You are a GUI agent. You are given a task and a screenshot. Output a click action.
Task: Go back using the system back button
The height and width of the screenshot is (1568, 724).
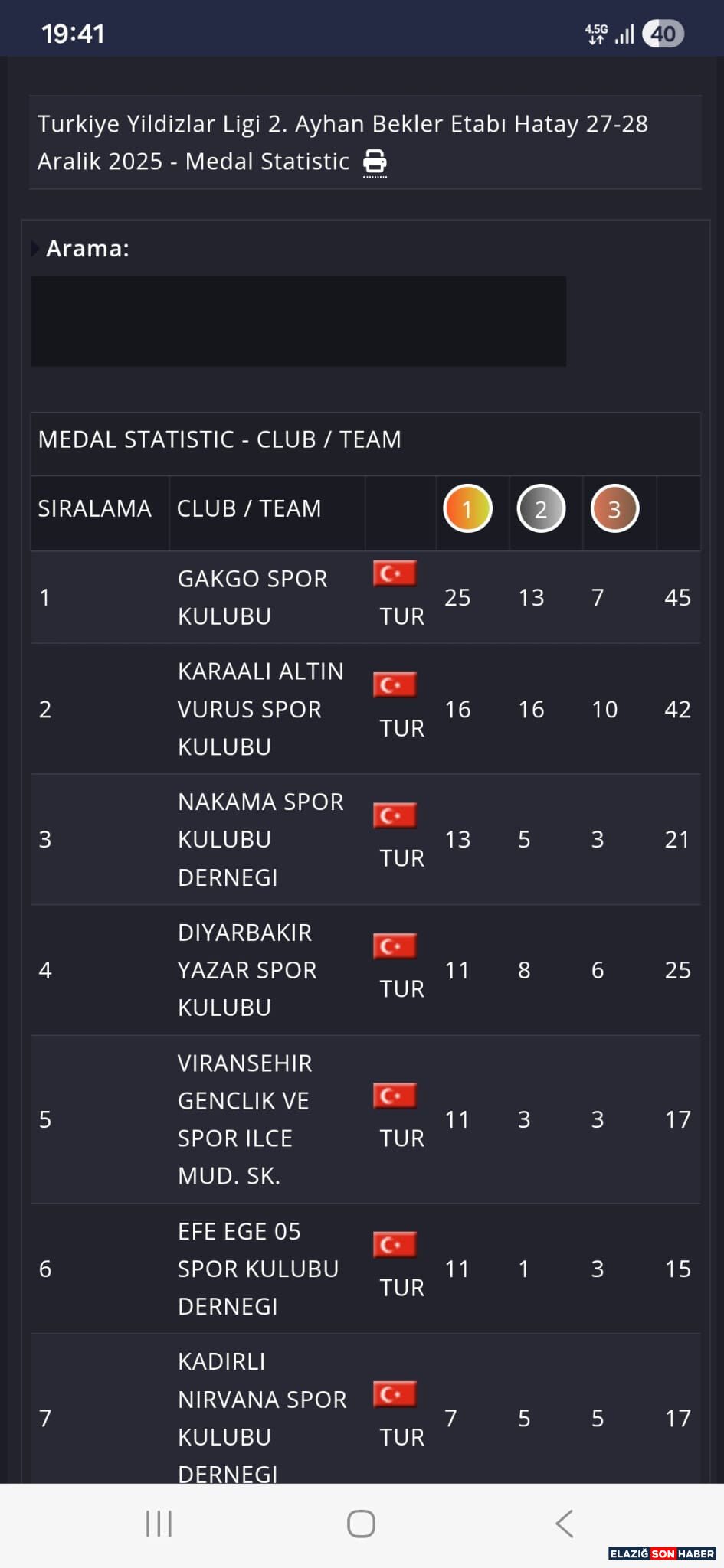[x=565, y=1524]
